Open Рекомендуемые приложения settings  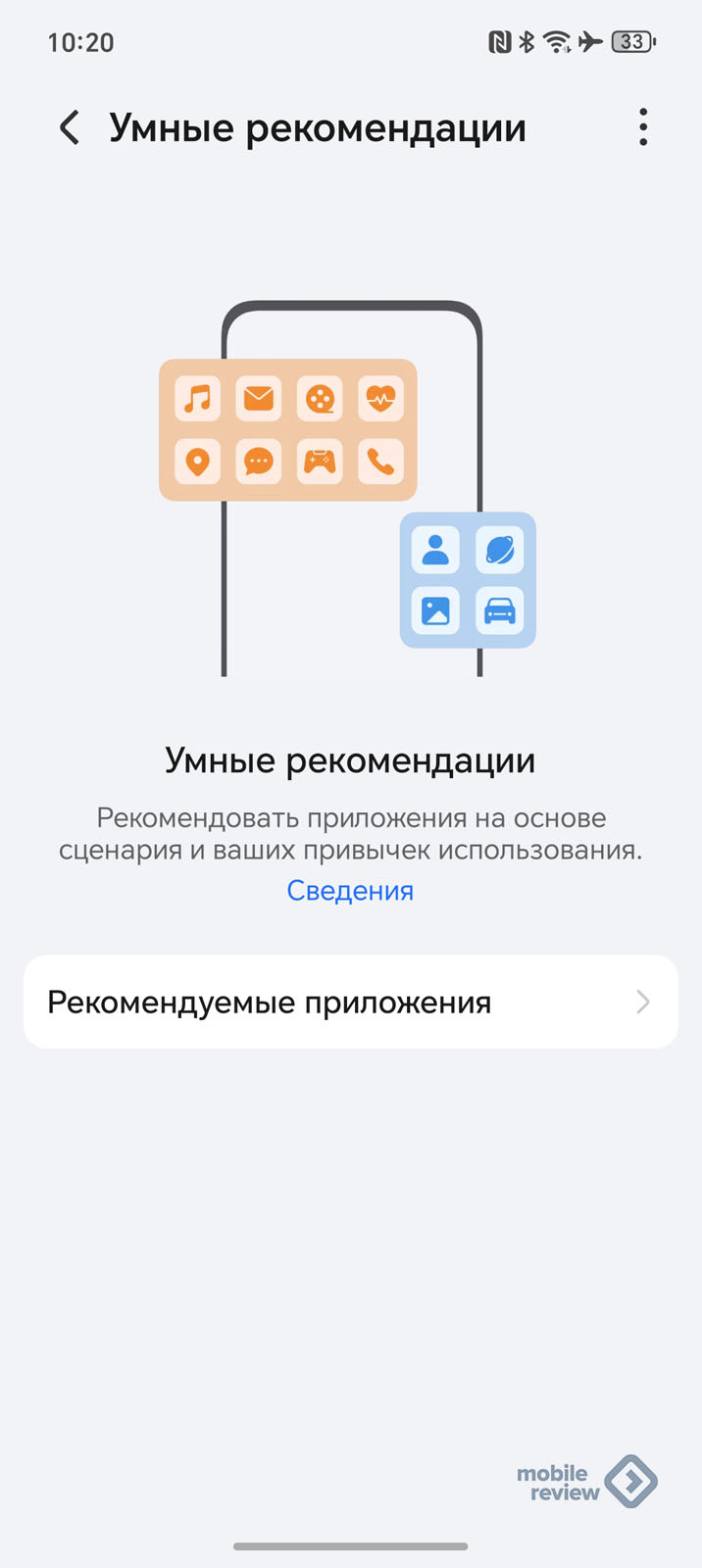tap(350, 1002)
